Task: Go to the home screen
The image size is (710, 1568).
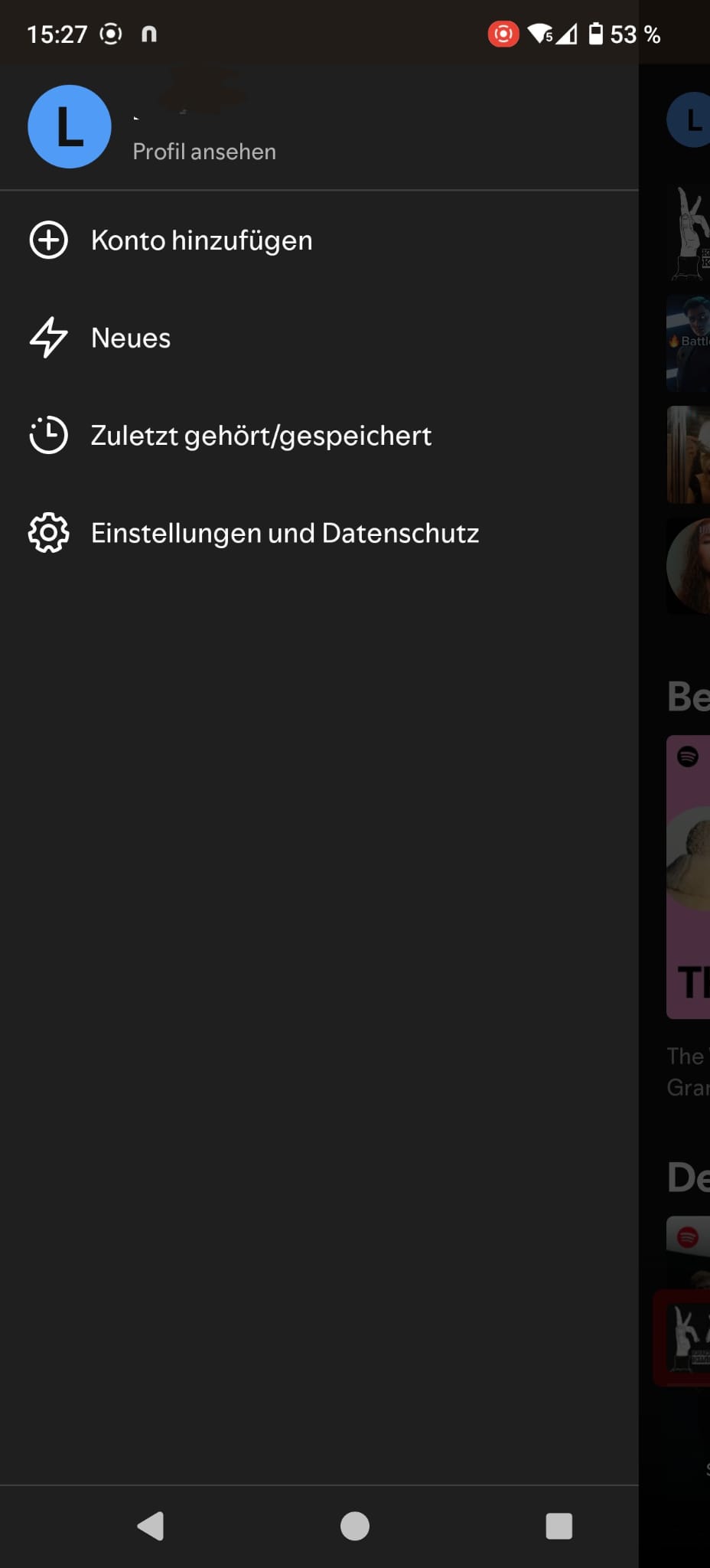Action: tap(355, 1526)
